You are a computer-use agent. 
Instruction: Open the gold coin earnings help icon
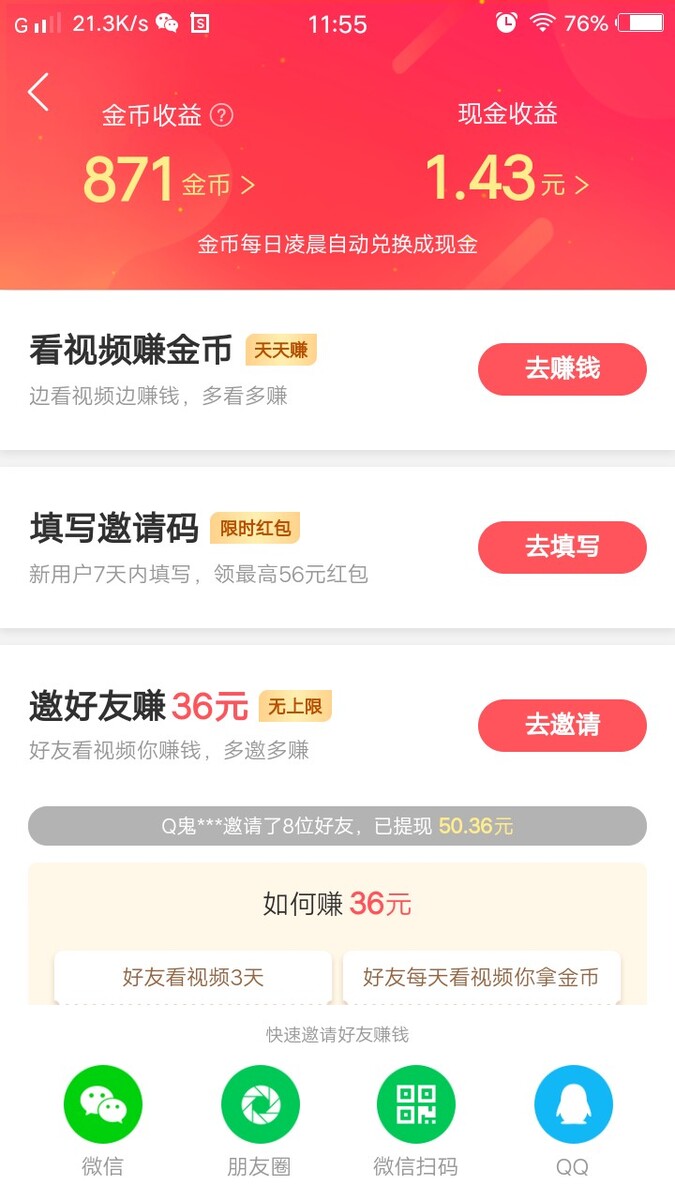[x=222, y=116]
